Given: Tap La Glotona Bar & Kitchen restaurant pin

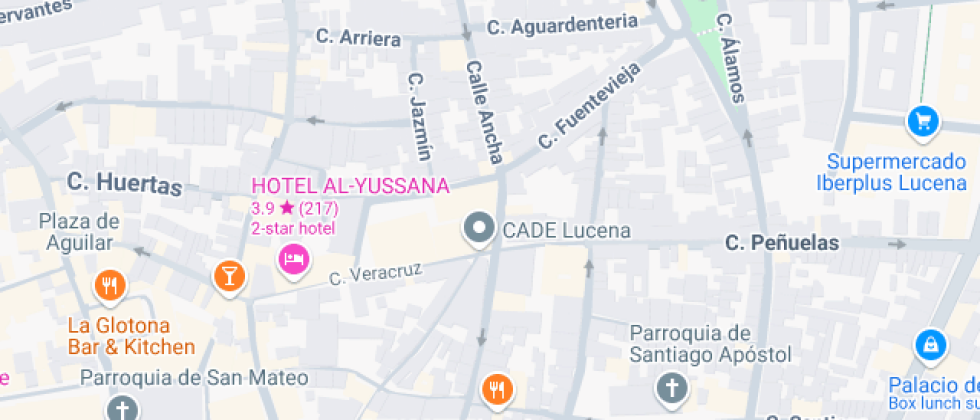Looking at the screenshot, I should [110, 288].
